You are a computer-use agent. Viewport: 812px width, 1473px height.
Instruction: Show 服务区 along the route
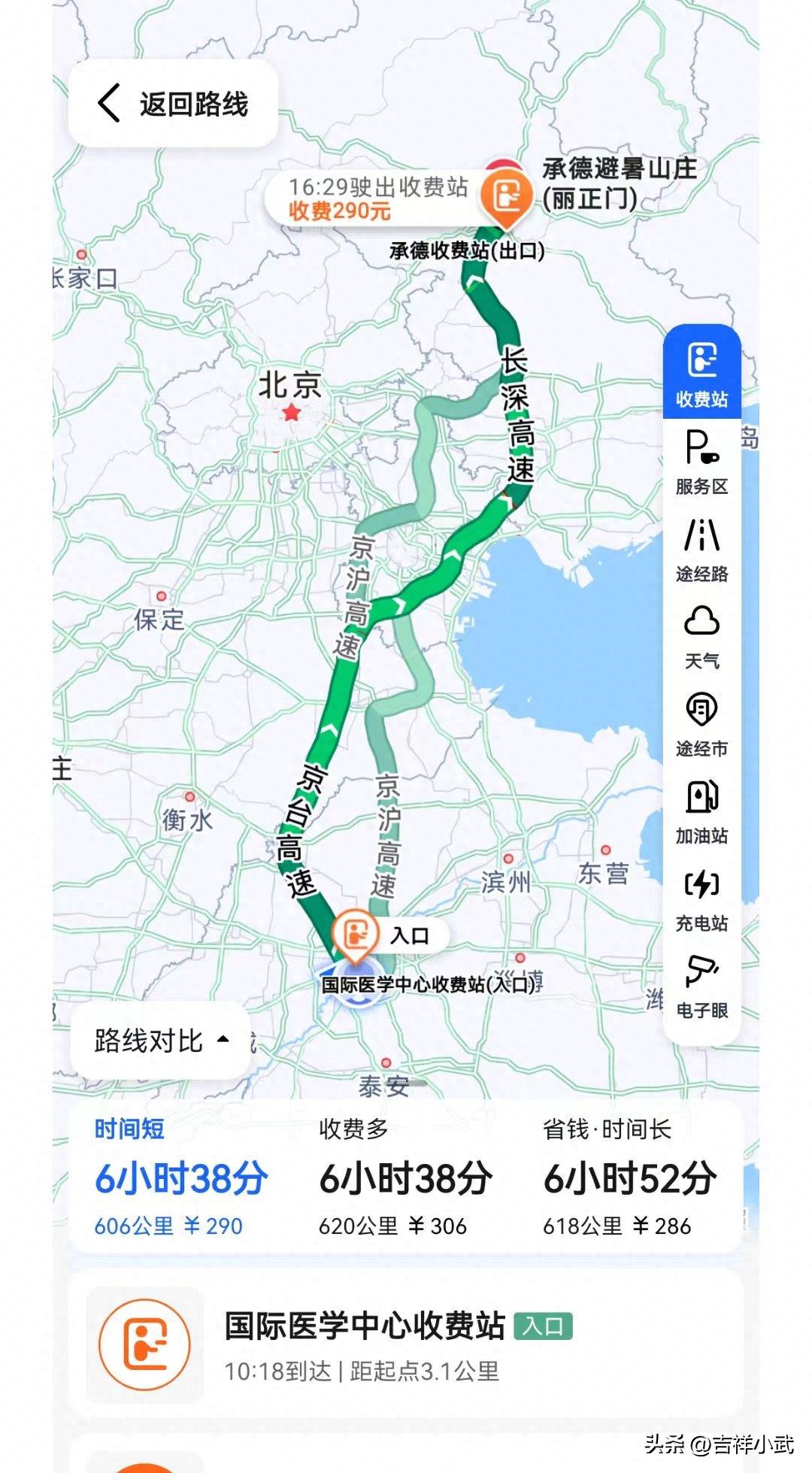701,462
